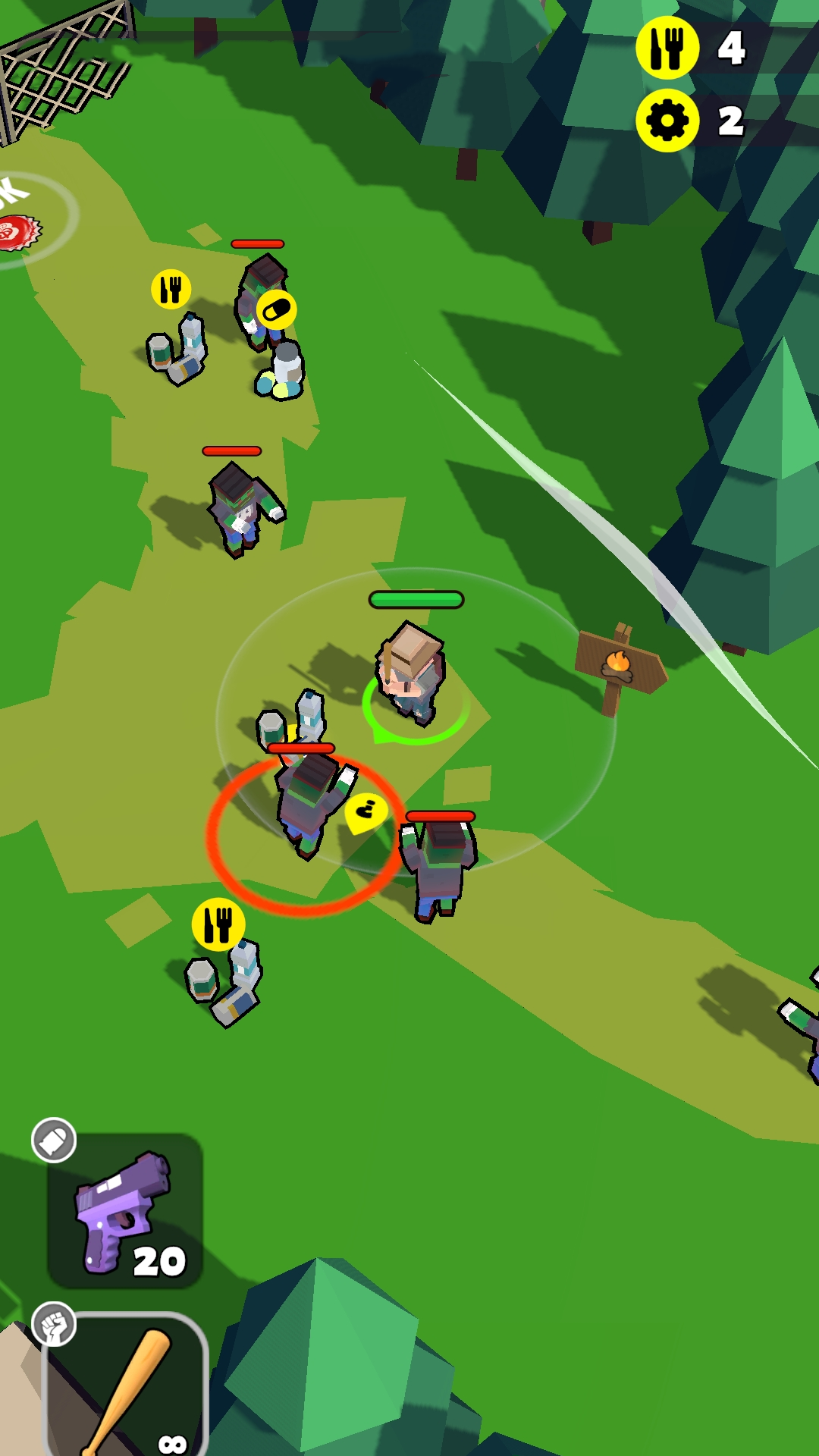
Task: Select the purple pistol weapon slot
Action: coord(125,1210)
